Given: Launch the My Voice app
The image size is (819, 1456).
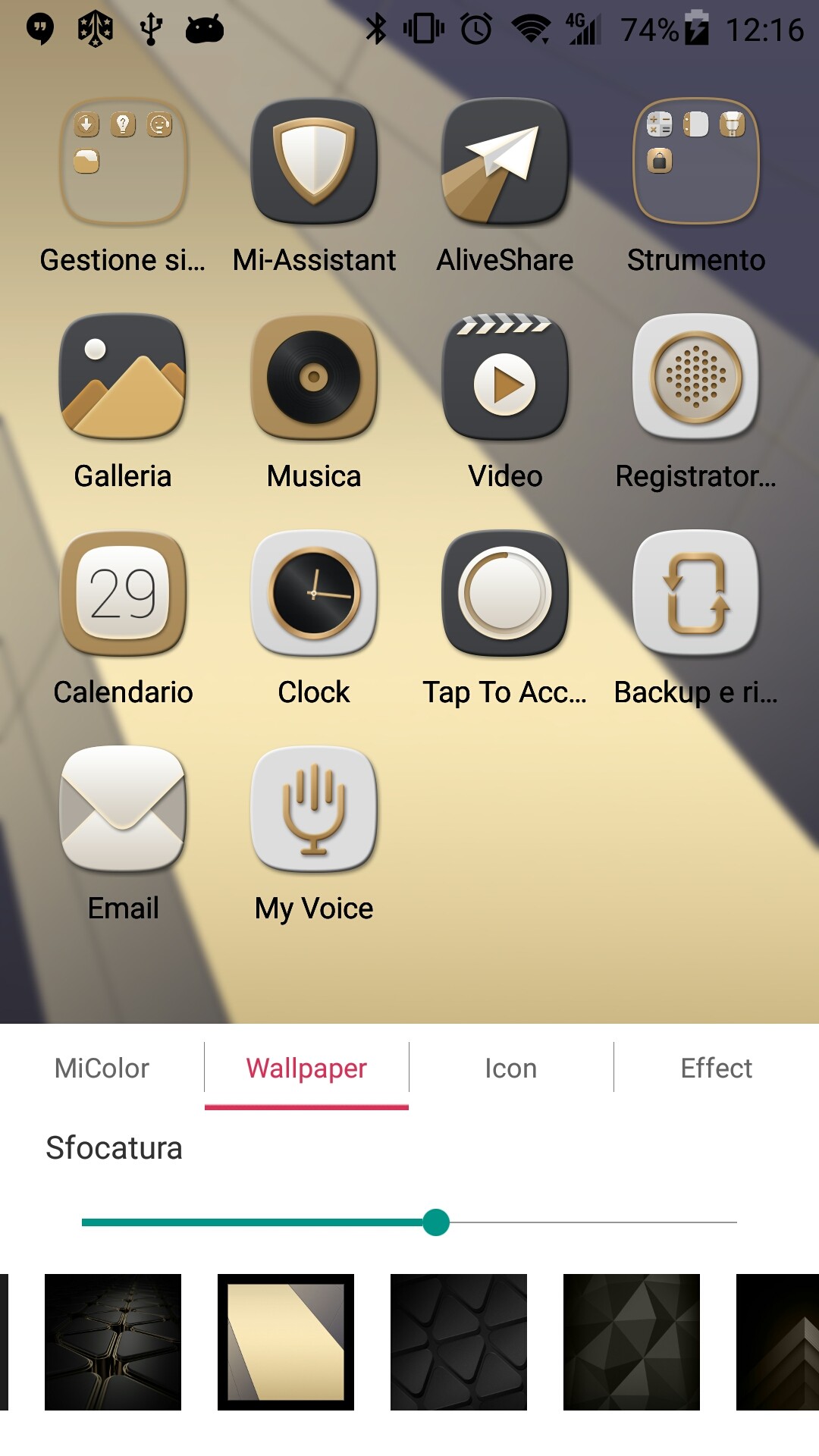Looking at the screenshot, I should pyautogui.click(x=314, y=808).
